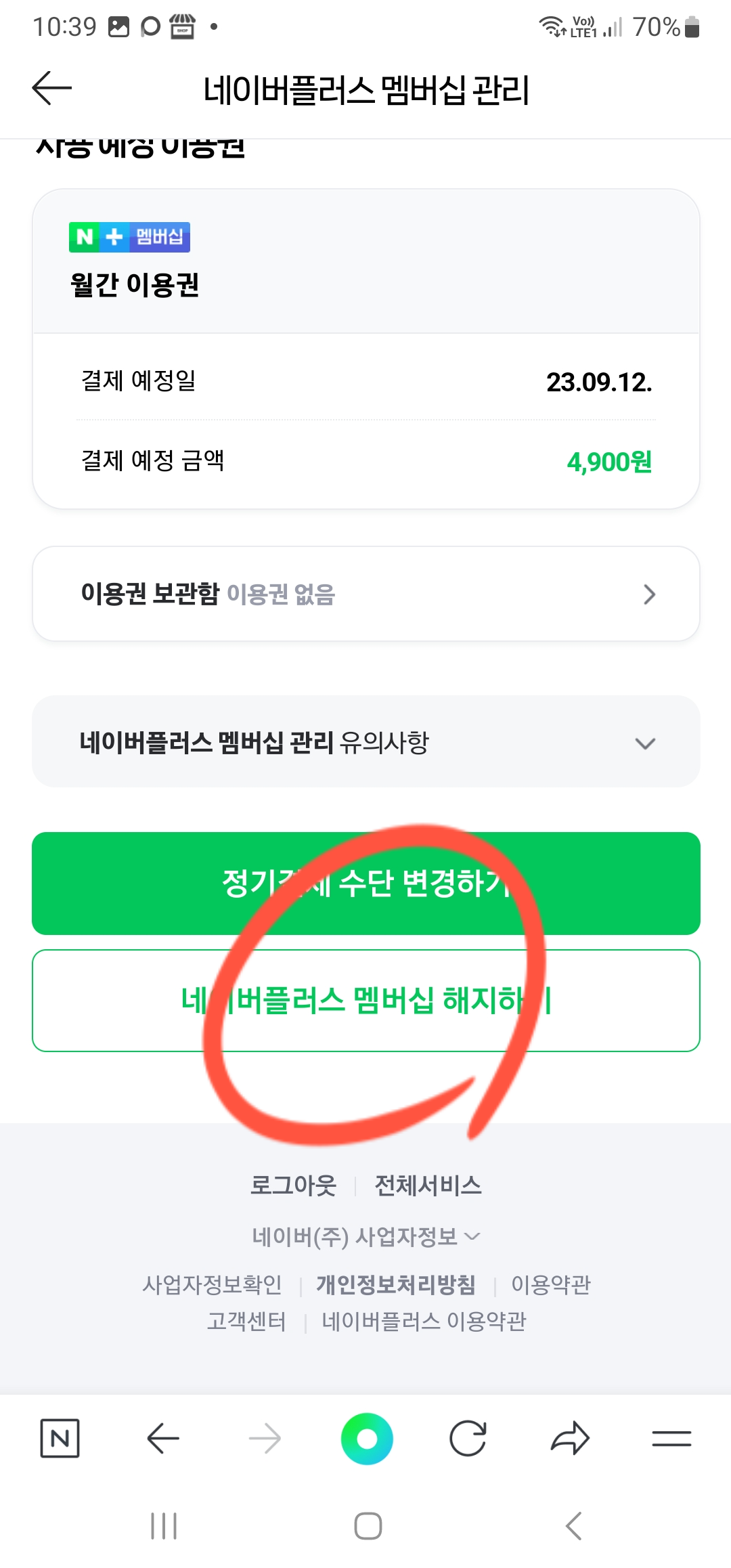Screen dimensions: 731x1568
Task: Open recent apps with the Android recents button
Action: [x=164, y=1527]
